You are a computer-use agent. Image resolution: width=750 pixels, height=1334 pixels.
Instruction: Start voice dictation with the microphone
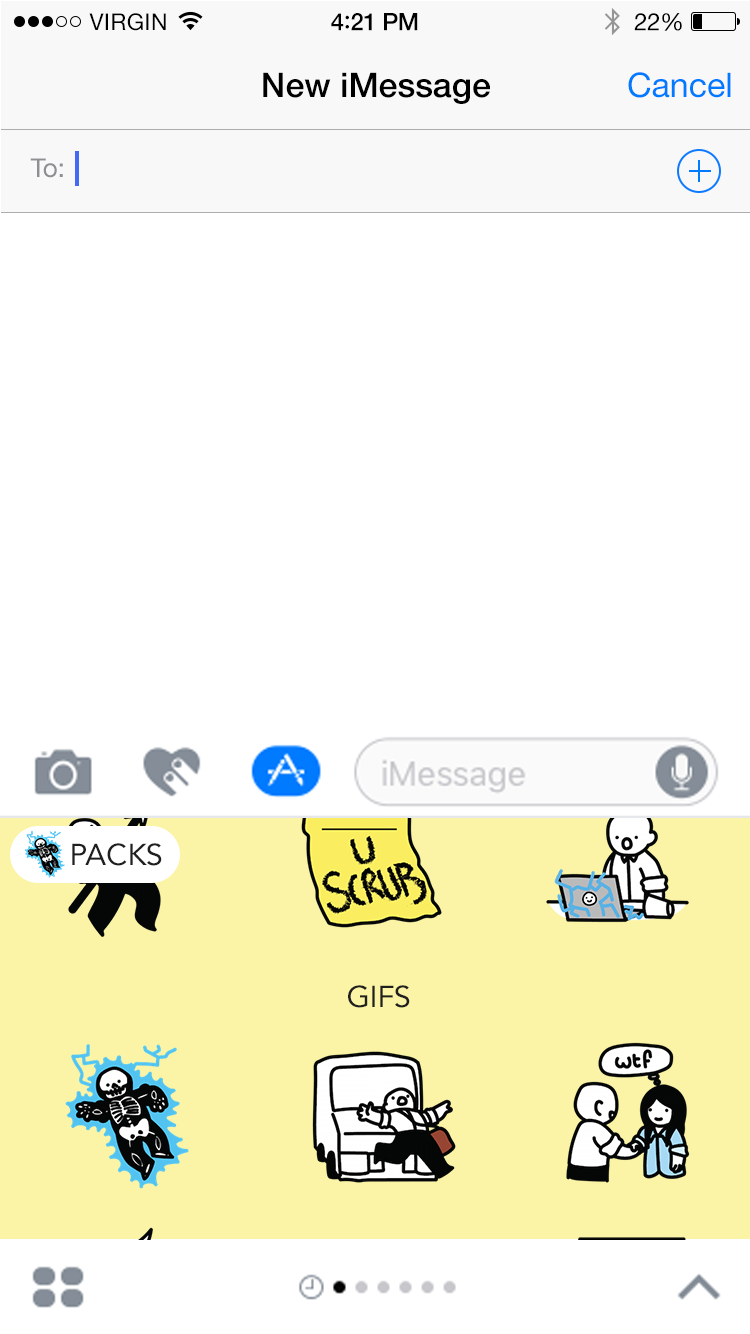click(x=682, y=772)
